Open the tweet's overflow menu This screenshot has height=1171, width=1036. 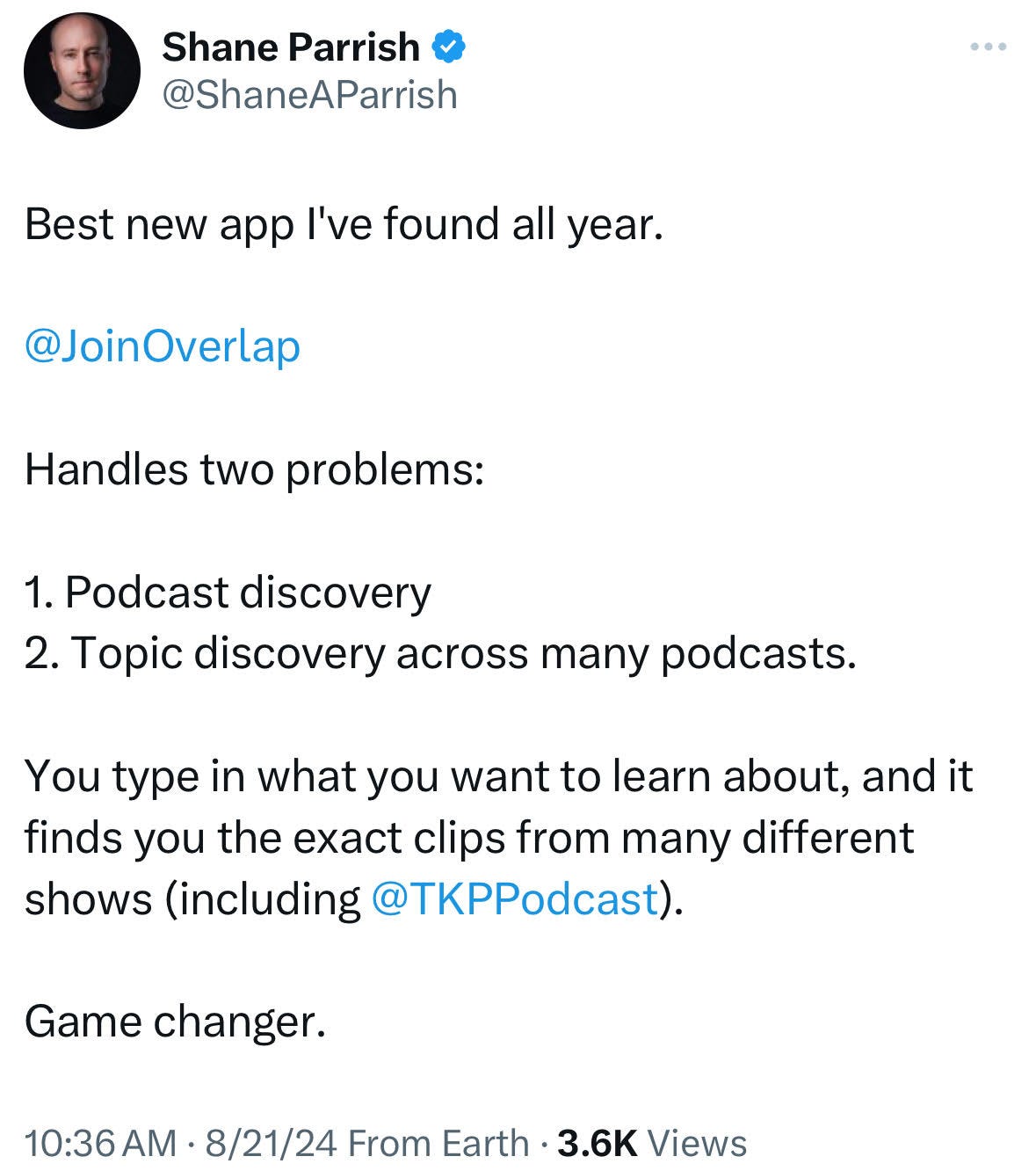(988, 47)
